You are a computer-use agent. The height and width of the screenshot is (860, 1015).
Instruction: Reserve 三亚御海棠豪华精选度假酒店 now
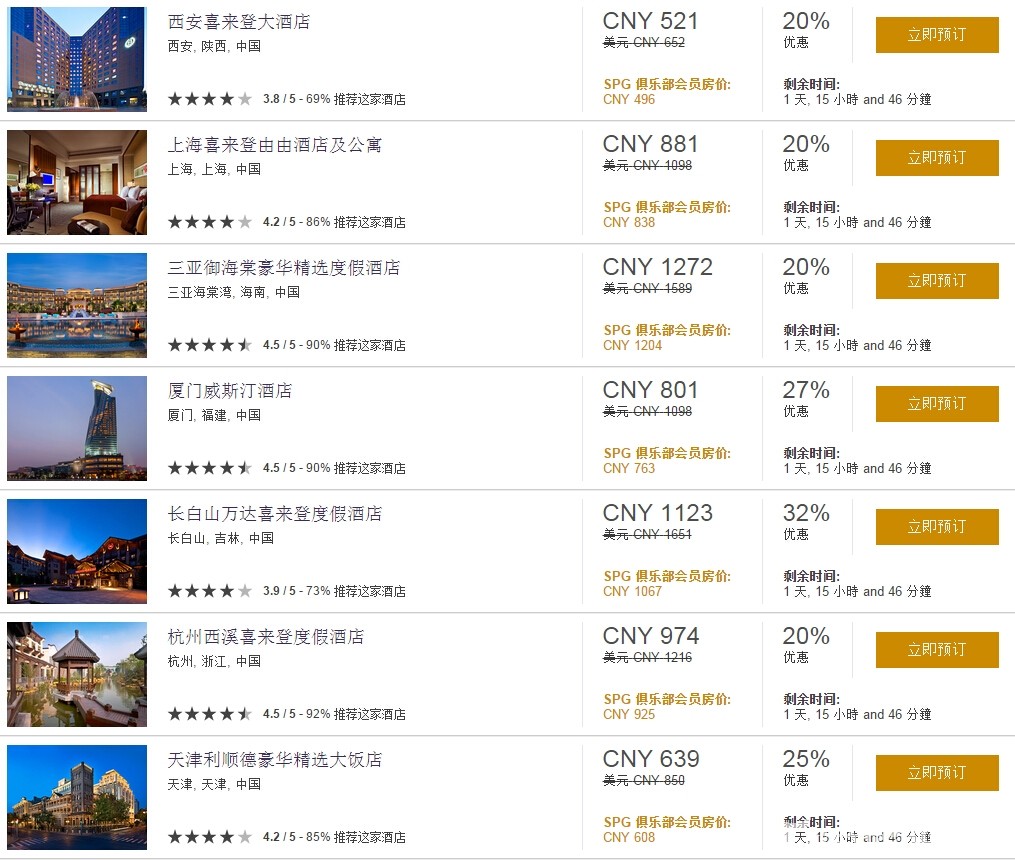(x=937, y=281)
